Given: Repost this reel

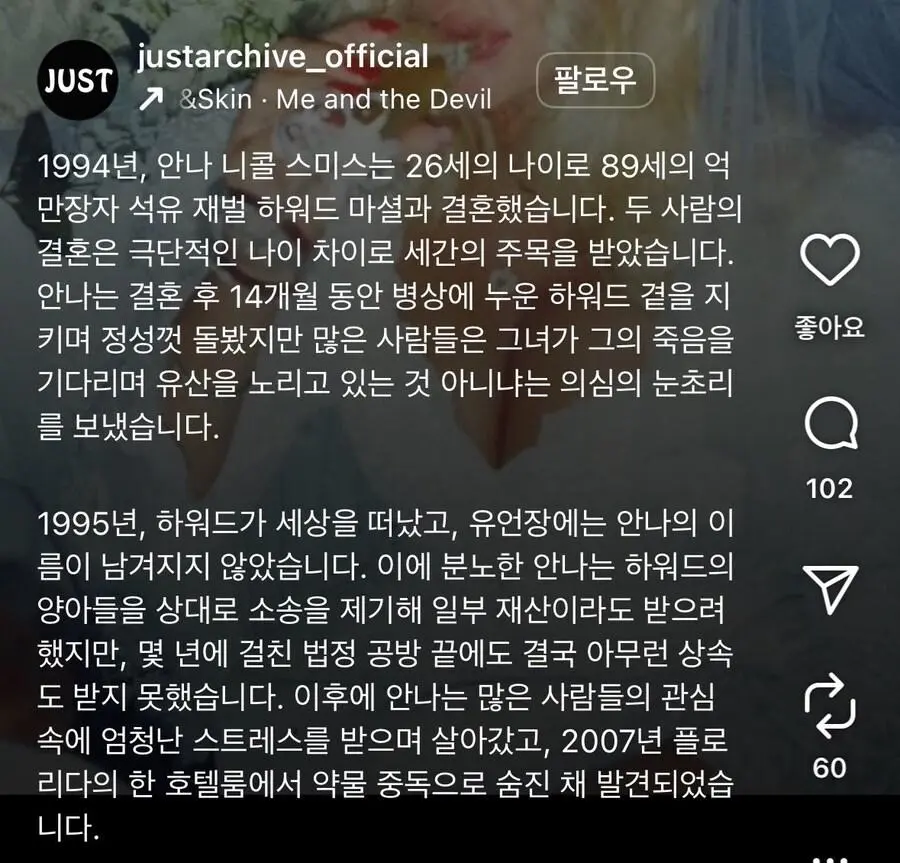Looking at the screenshot, I should click(x=831, y=704).
